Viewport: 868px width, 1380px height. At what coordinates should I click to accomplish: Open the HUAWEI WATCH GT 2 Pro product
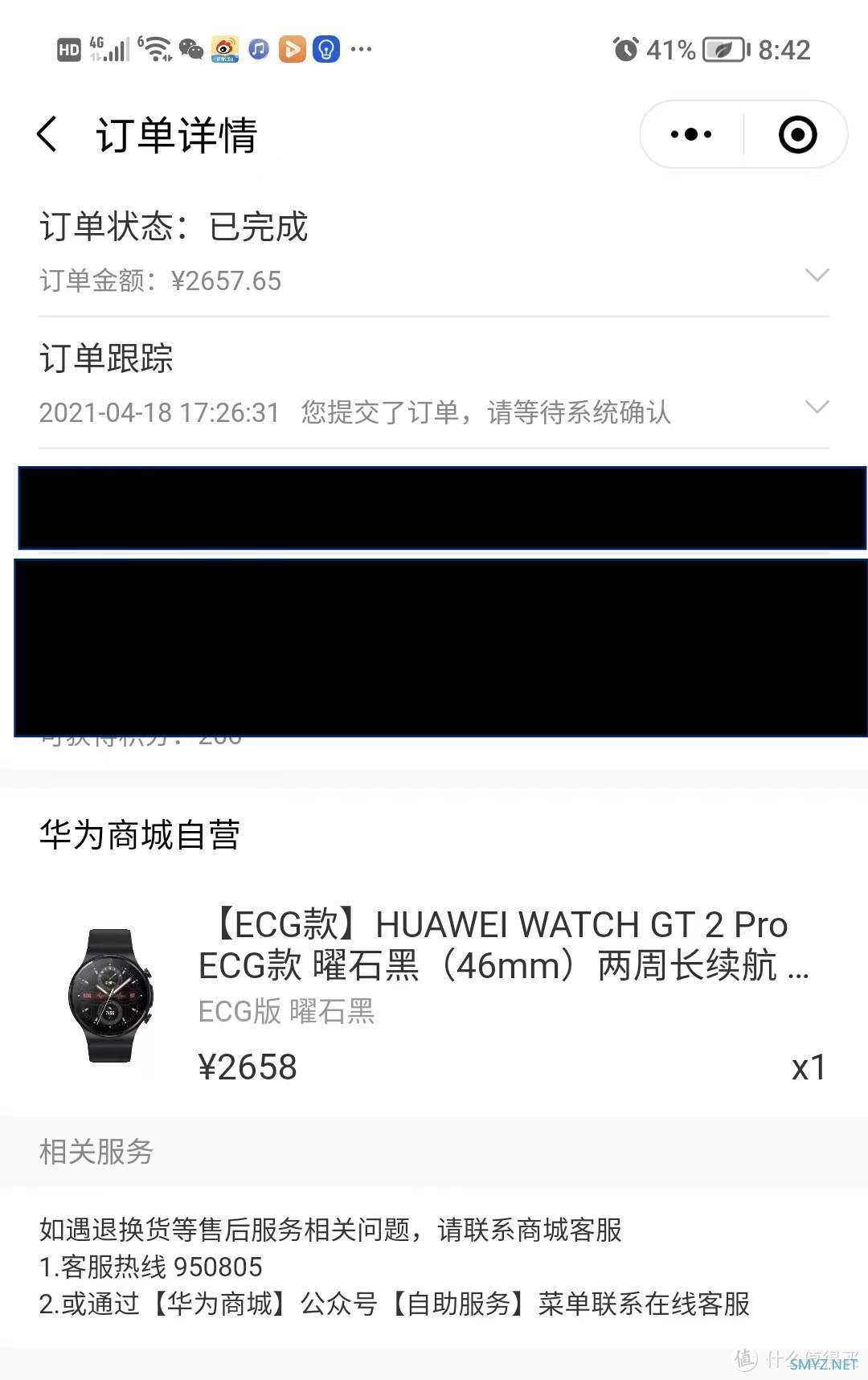pos(502,944)
